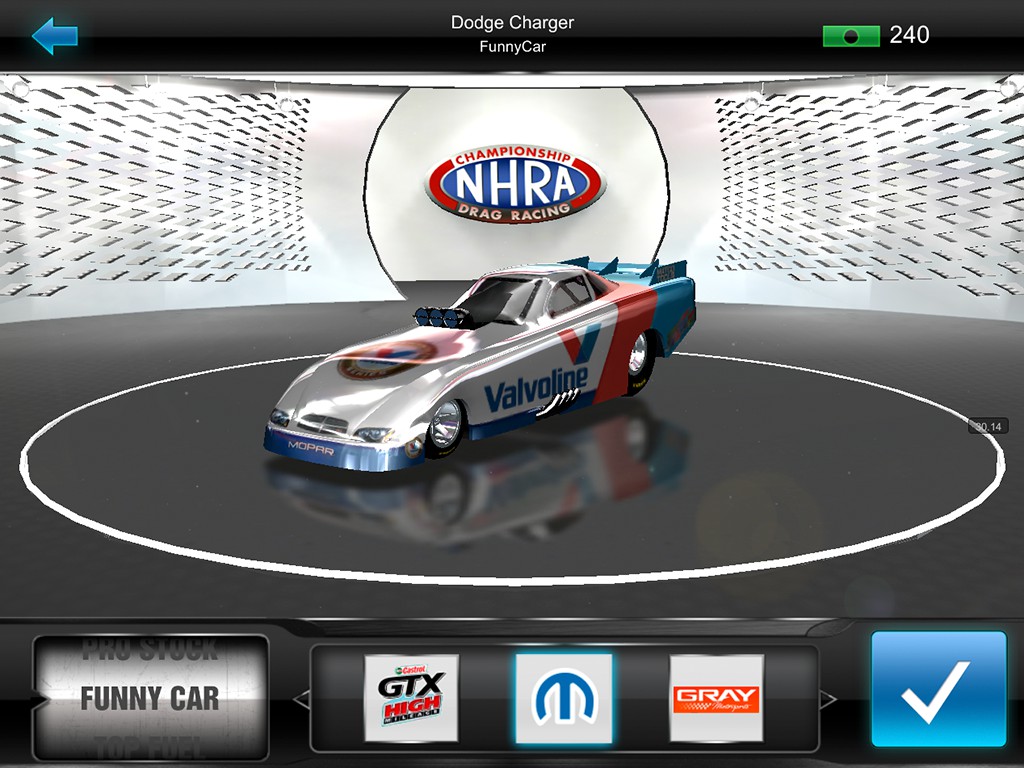Go back with the blue arrow

pos(54,36)
